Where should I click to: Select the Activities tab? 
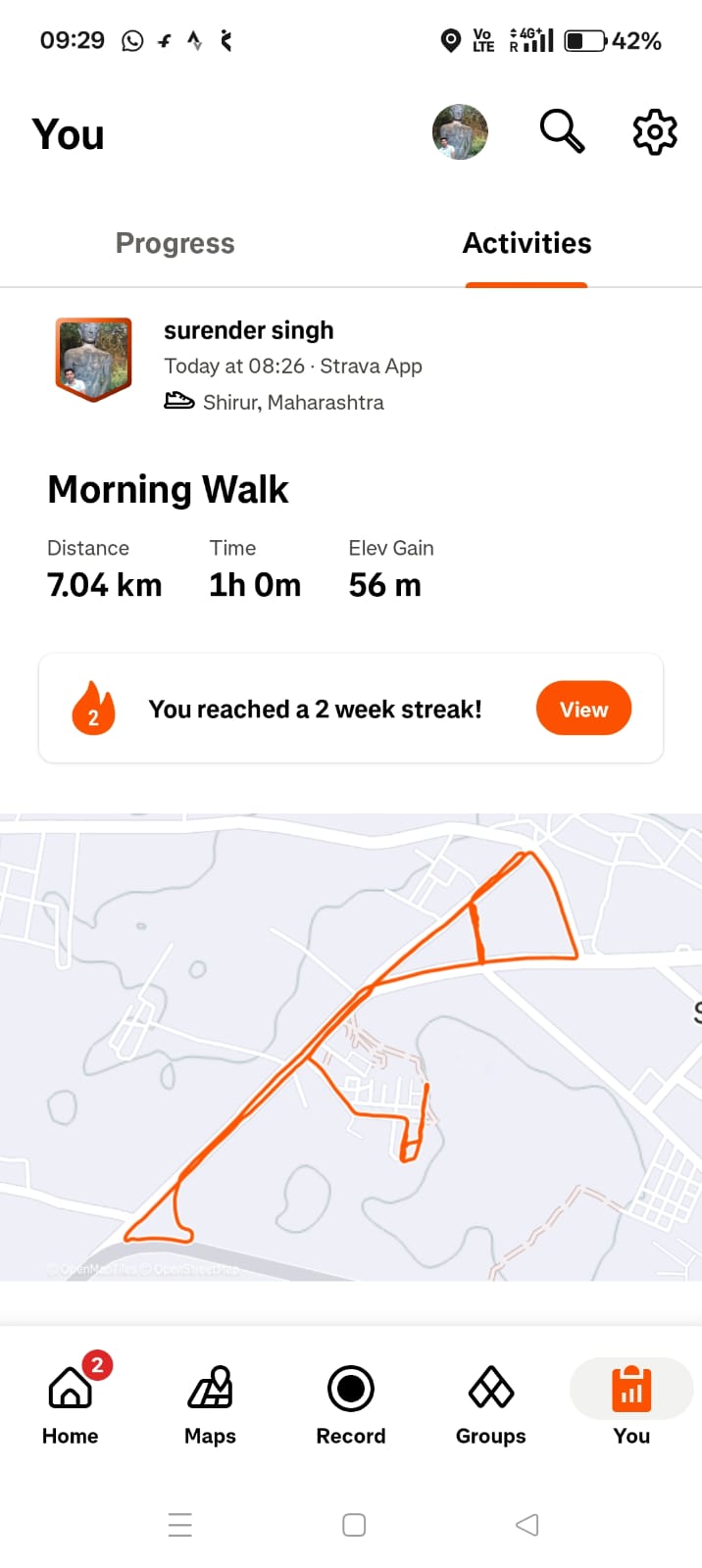tap(526, 243)
